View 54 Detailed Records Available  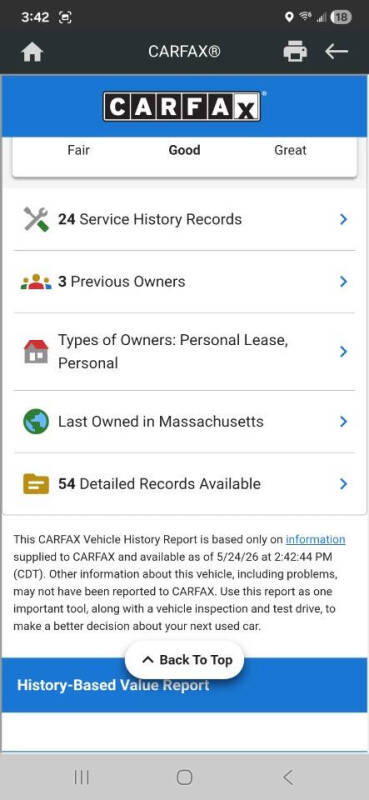(x=184, y=484)
